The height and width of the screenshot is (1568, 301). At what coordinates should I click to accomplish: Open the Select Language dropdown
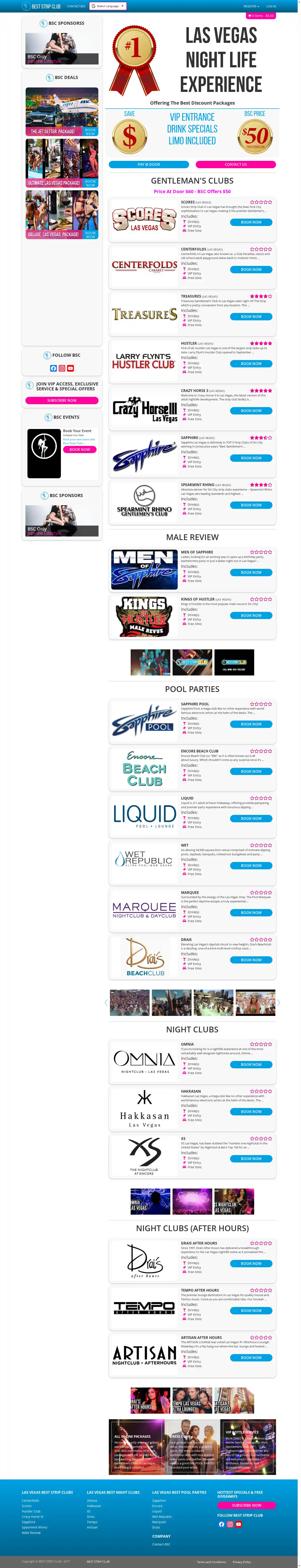108,6
